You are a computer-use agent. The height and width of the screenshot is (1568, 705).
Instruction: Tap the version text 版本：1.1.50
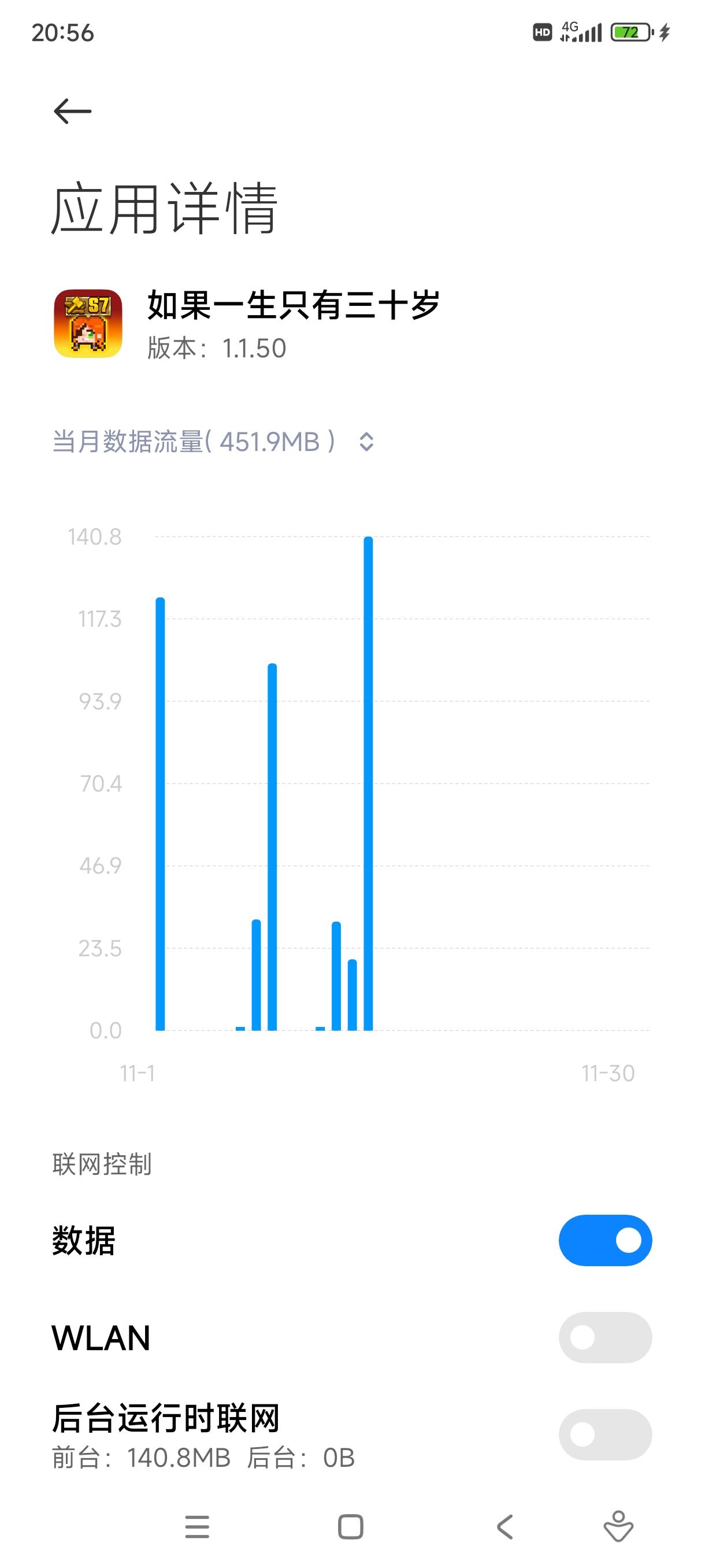[216, 349]
